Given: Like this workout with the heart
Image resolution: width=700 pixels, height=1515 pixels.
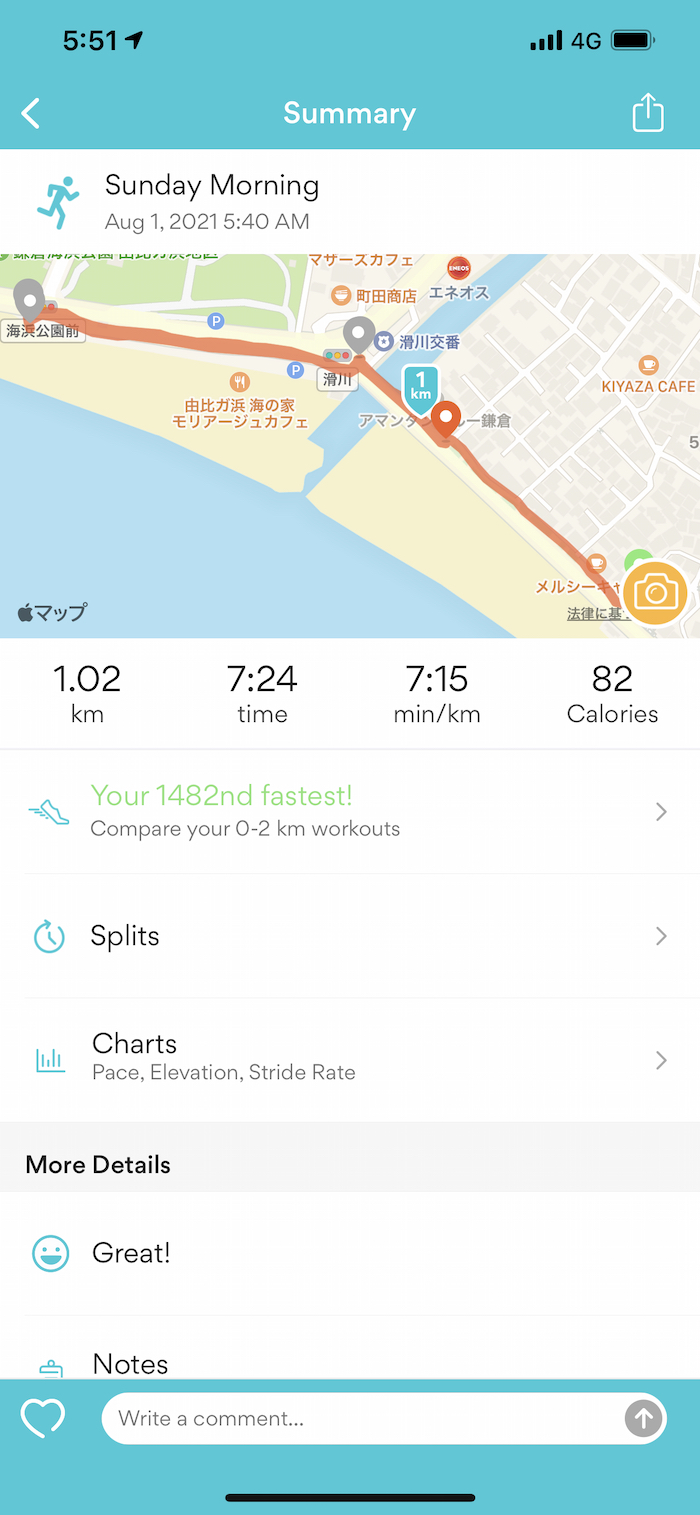Looking at the screenshot, I should (x=43, y=1418).
